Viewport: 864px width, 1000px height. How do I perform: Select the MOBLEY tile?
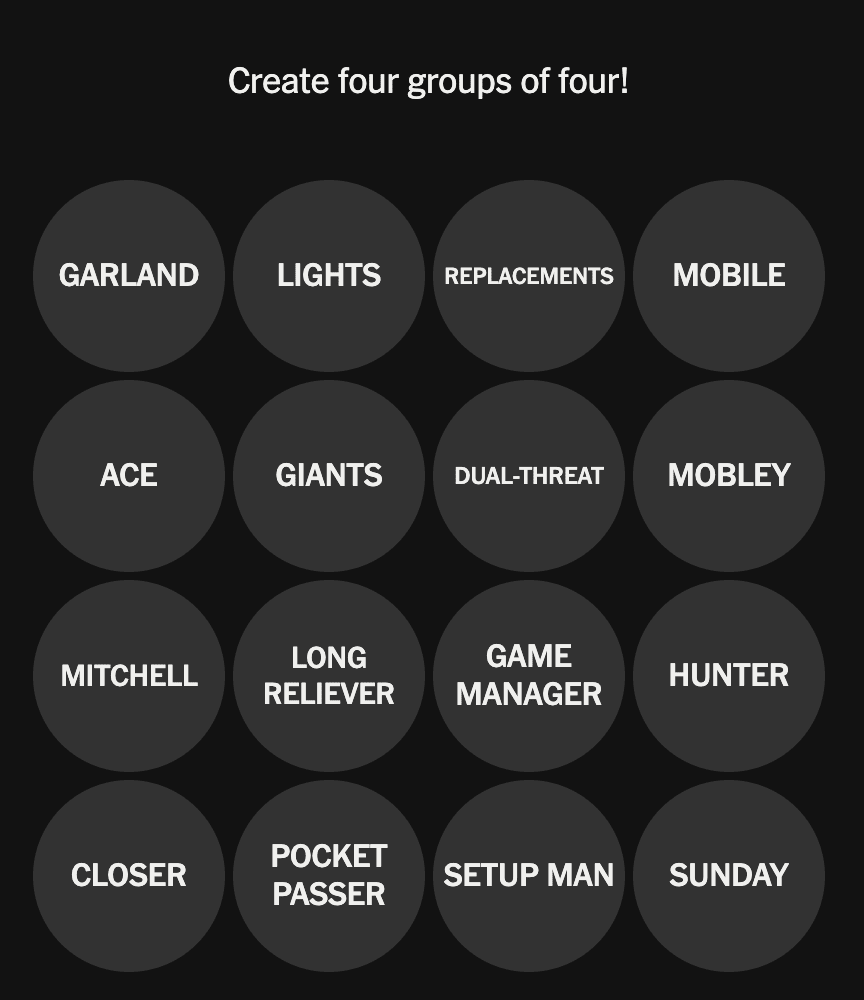pos(728,475)
